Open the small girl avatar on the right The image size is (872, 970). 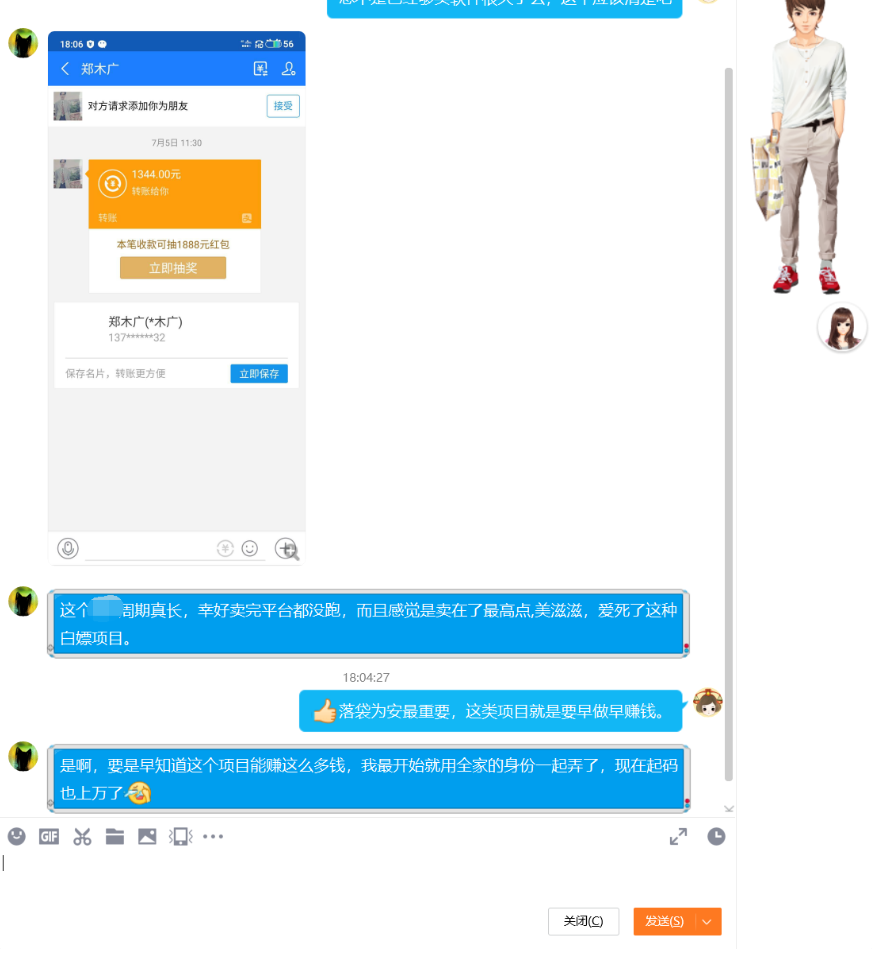tap(842, 328)
